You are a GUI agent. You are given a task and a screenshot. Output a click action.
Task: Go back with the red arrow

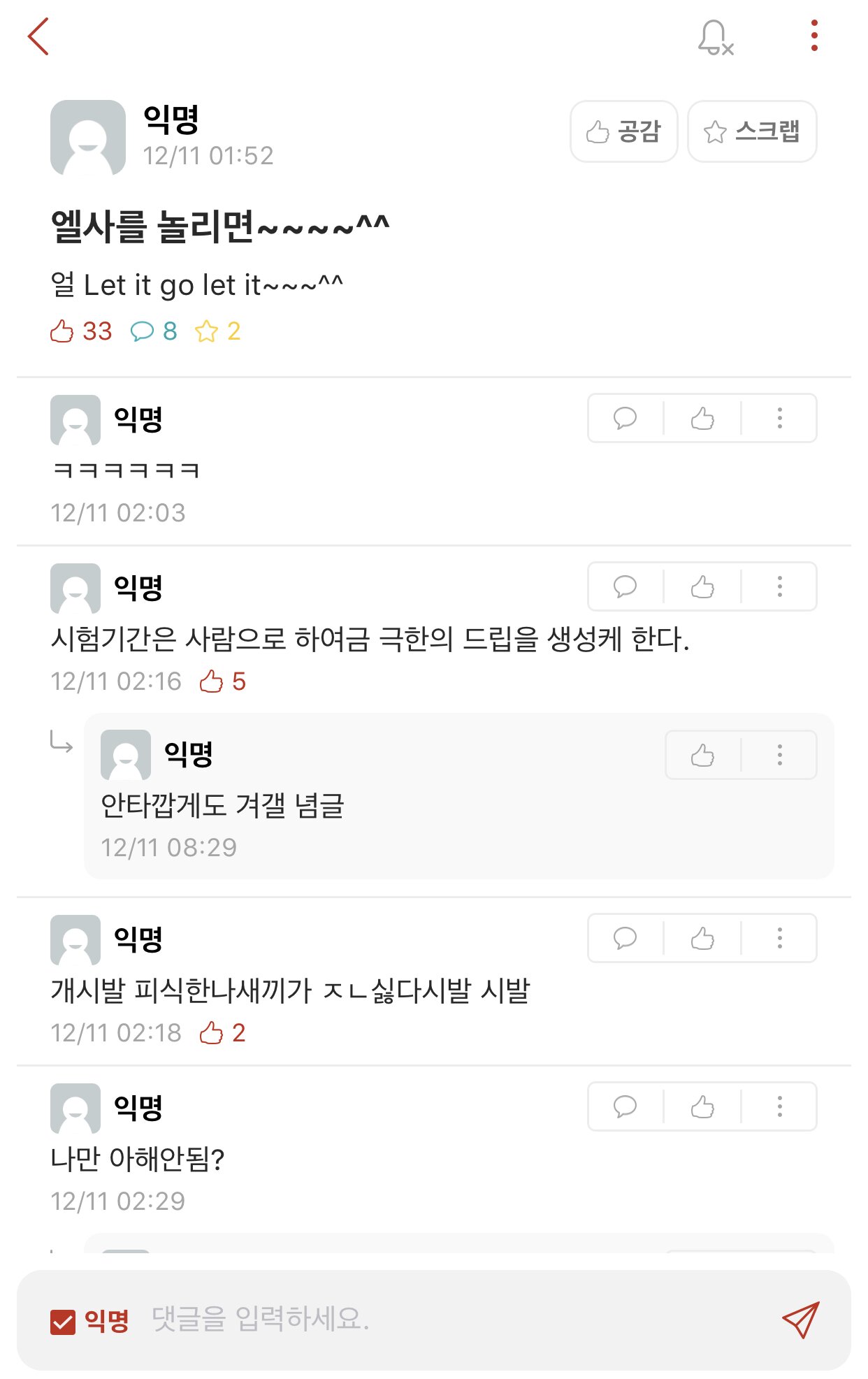pyautogui.click(x=38, y=36)
